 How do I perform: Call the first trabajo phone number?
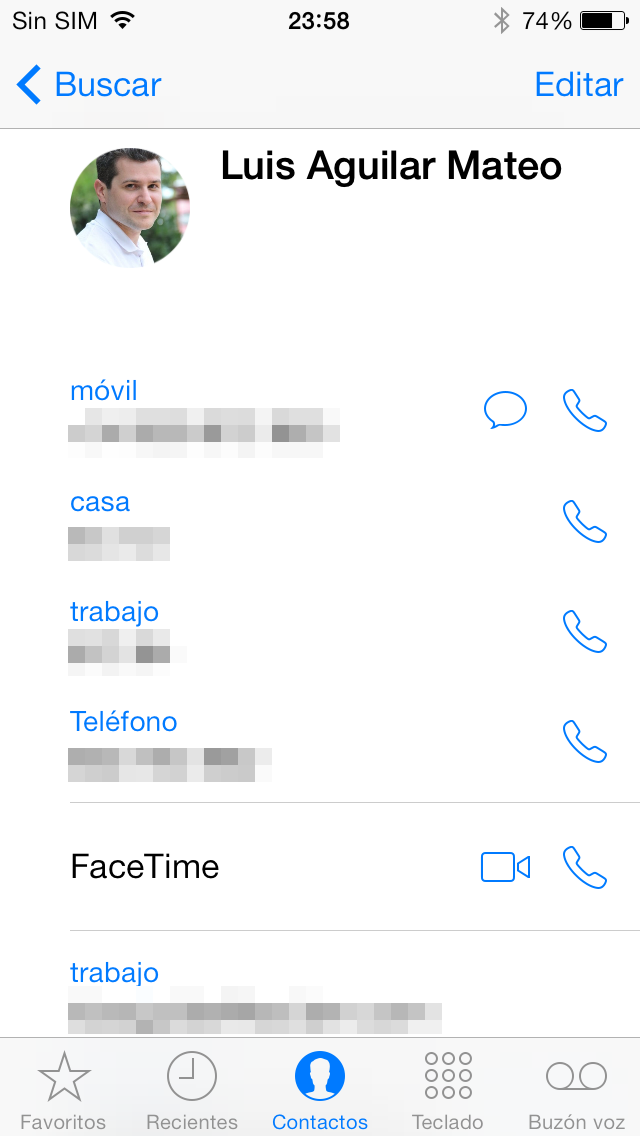tap(585, 631)
